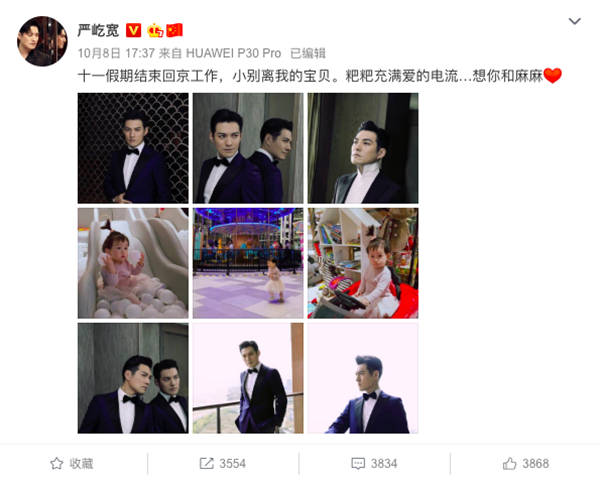Repost this post showing 3554
Image resolution: width=600 pixels, height=482 pixels.
click(x=222, y=463)
